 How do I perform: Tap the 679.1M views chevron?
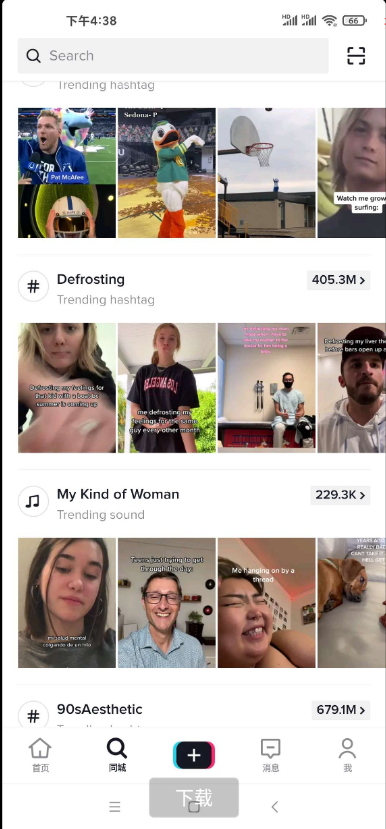[x=341, y=710]
